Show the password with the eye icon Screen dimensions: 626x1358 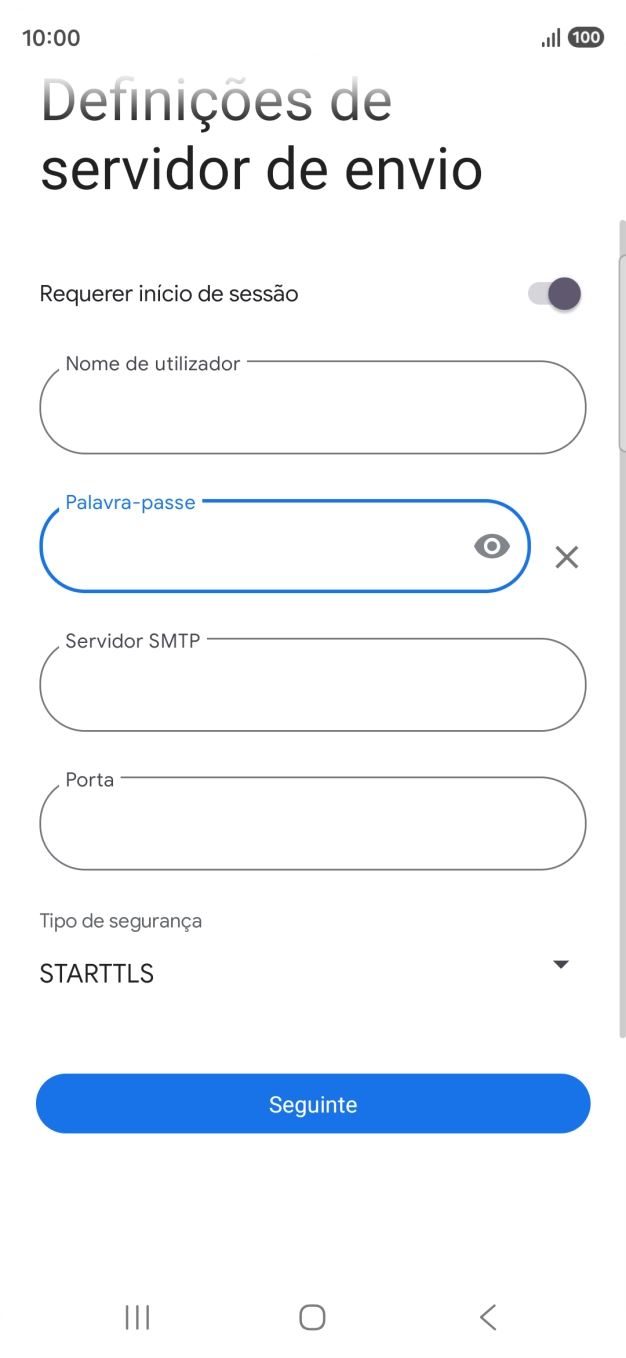click(491, 546)
